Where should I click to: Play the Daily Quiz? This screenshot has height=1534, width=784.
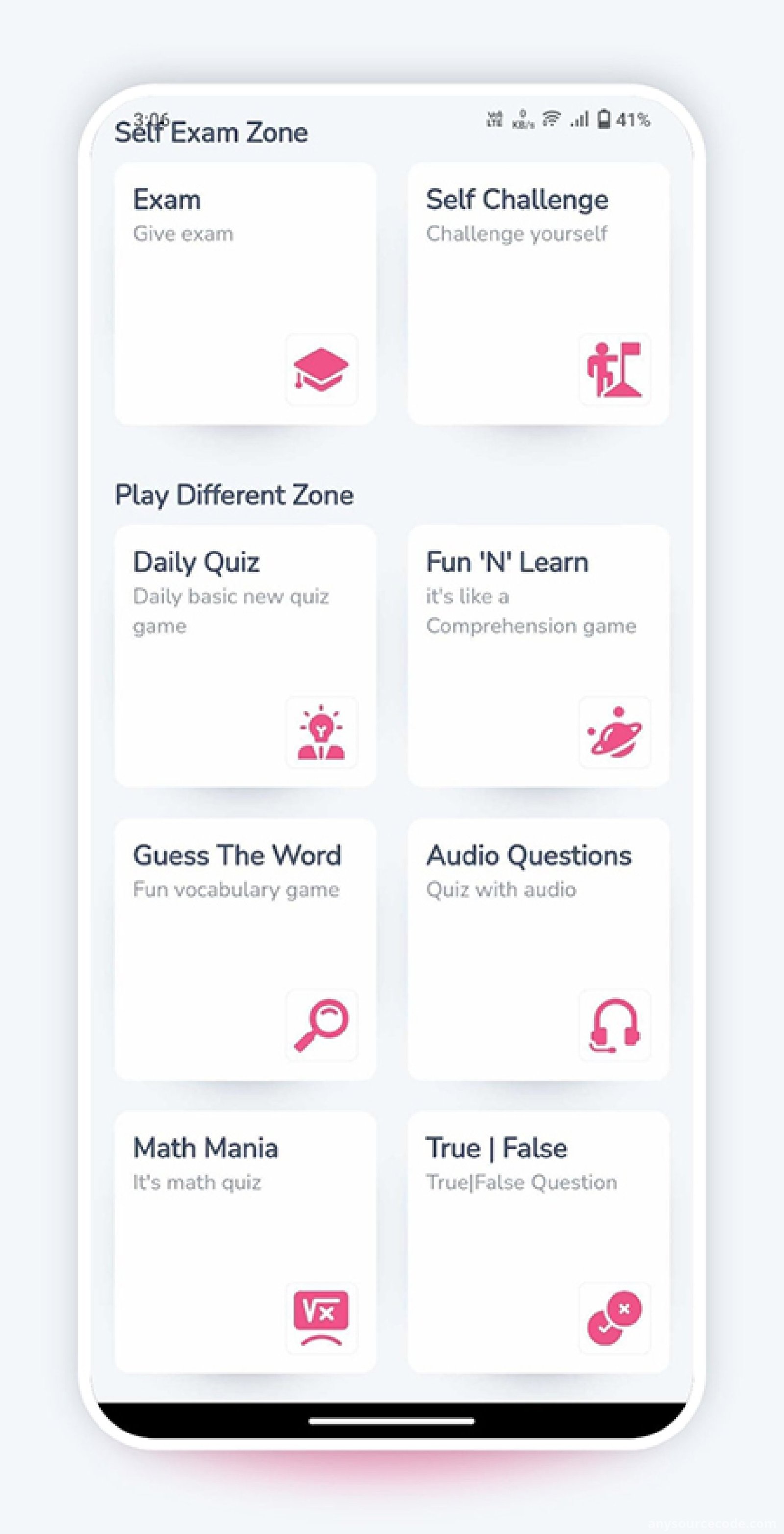click(x=245, y=655)
